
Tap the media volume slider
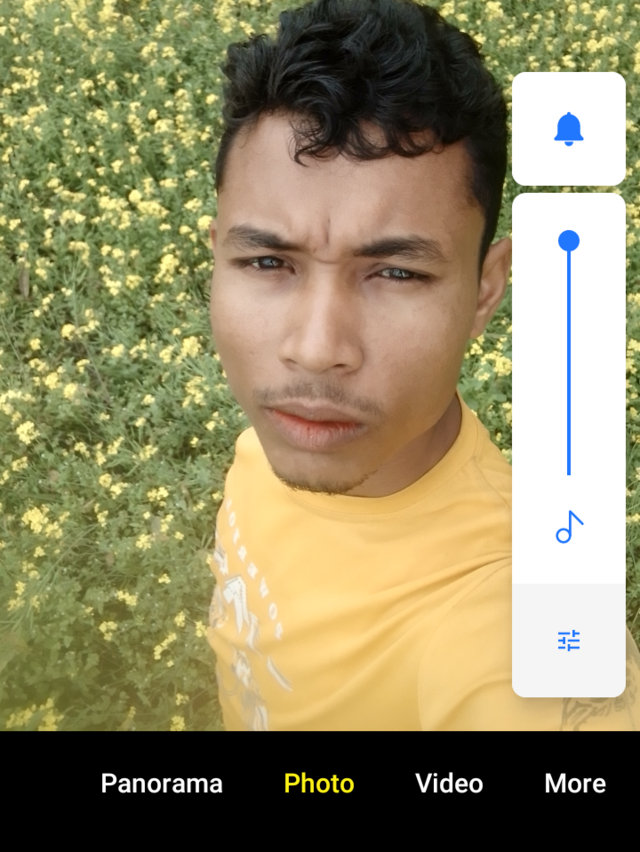pyautogui.click(x=569, y=355)
